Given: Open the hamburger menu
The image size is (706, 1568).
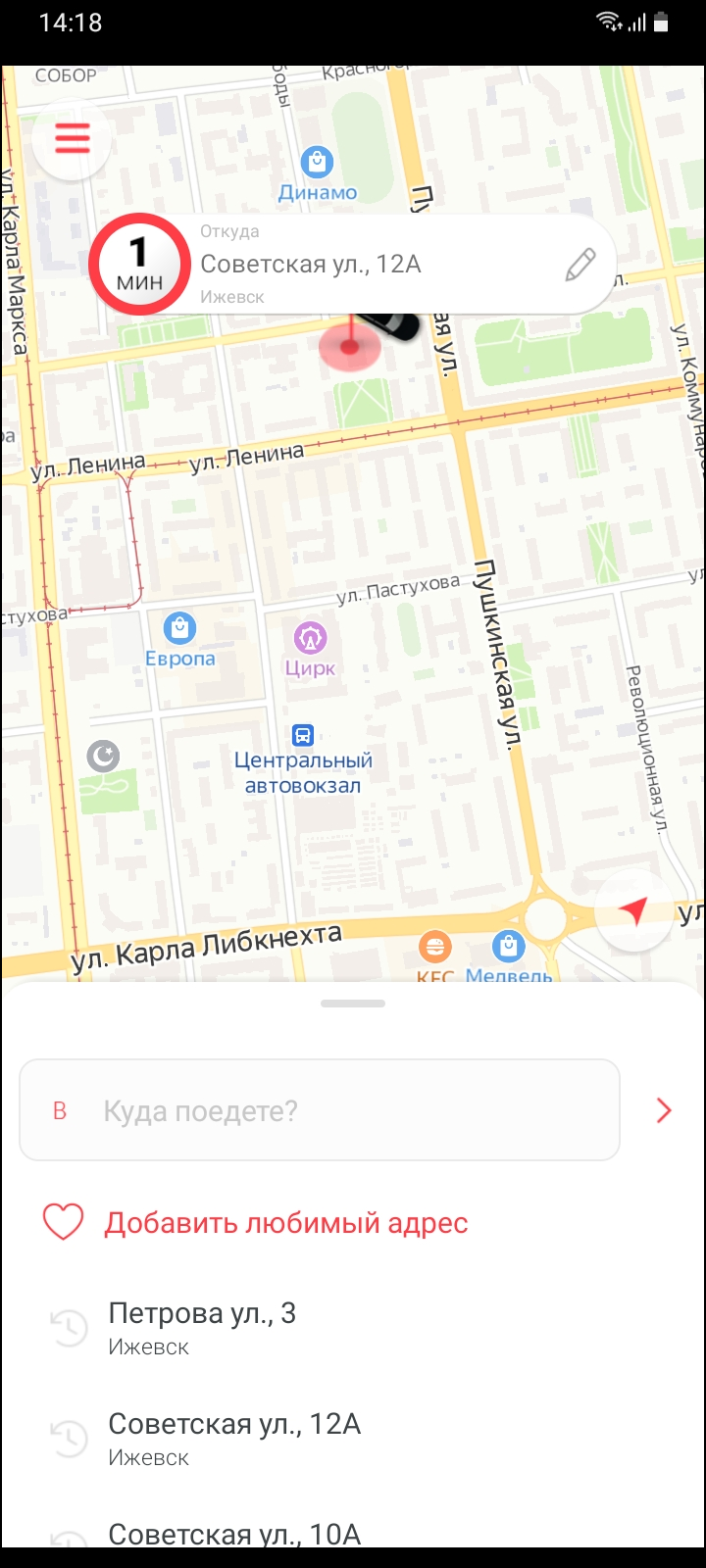Looking at the screenshot, I should (x=72, y=140).
